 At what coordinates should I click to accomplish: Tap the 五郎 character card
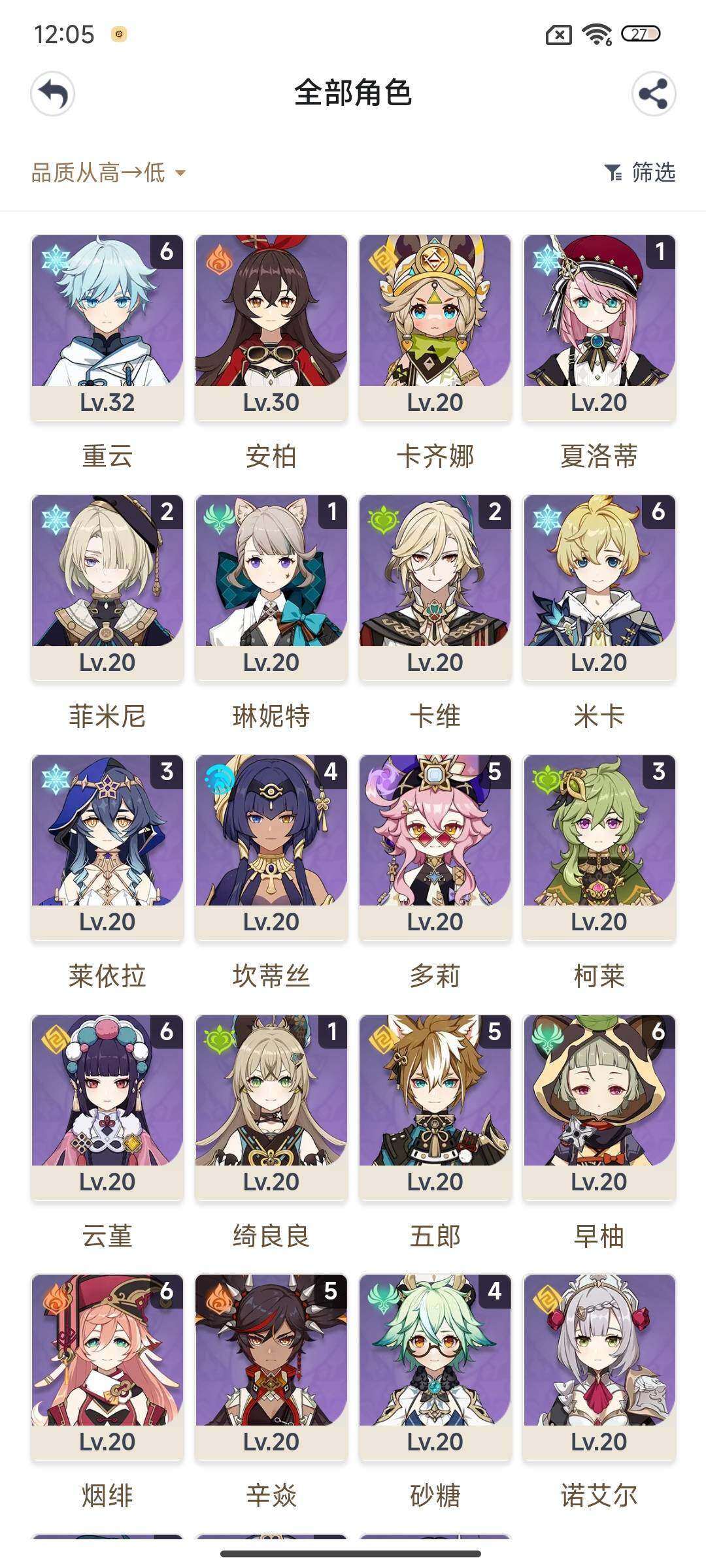[435, 1106]
